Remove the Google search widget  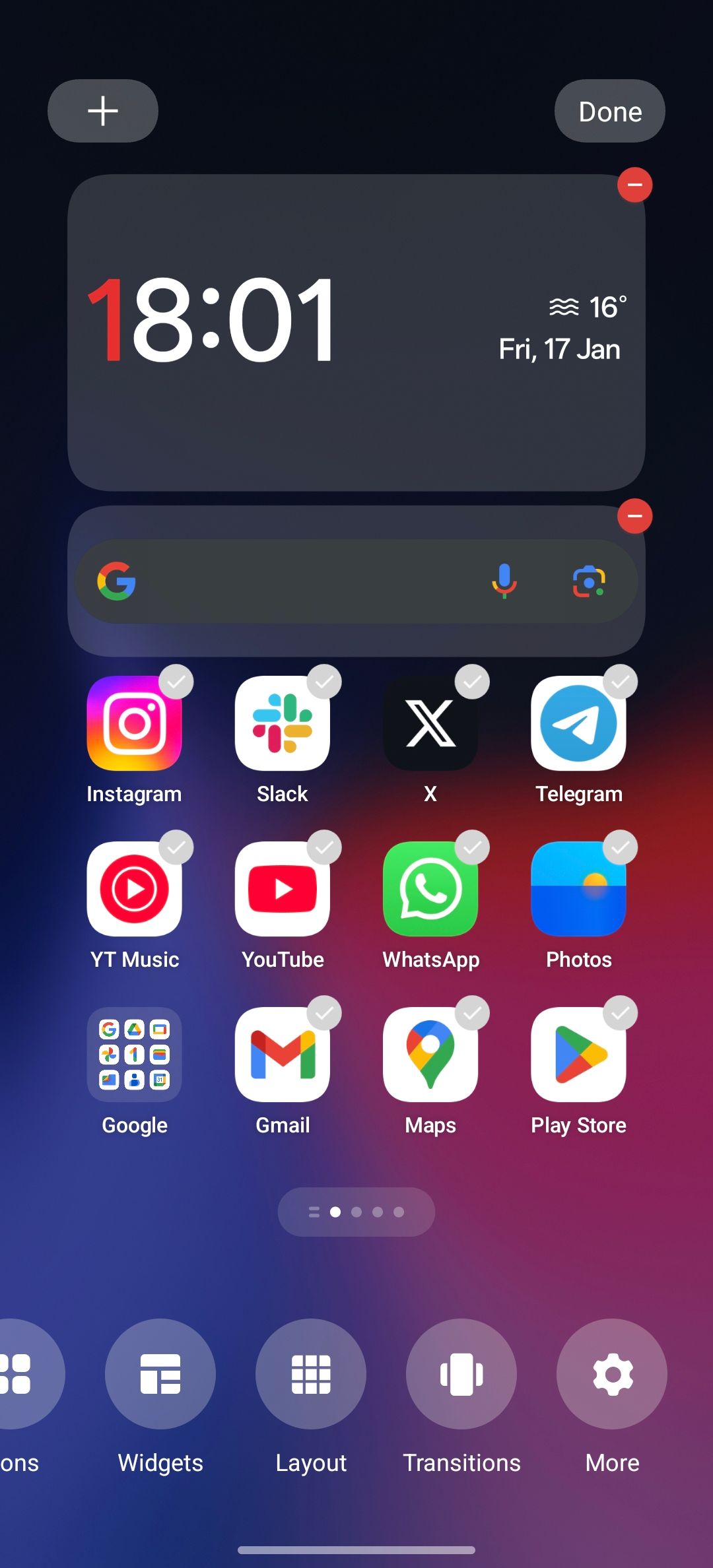click(x=634, y=517)
